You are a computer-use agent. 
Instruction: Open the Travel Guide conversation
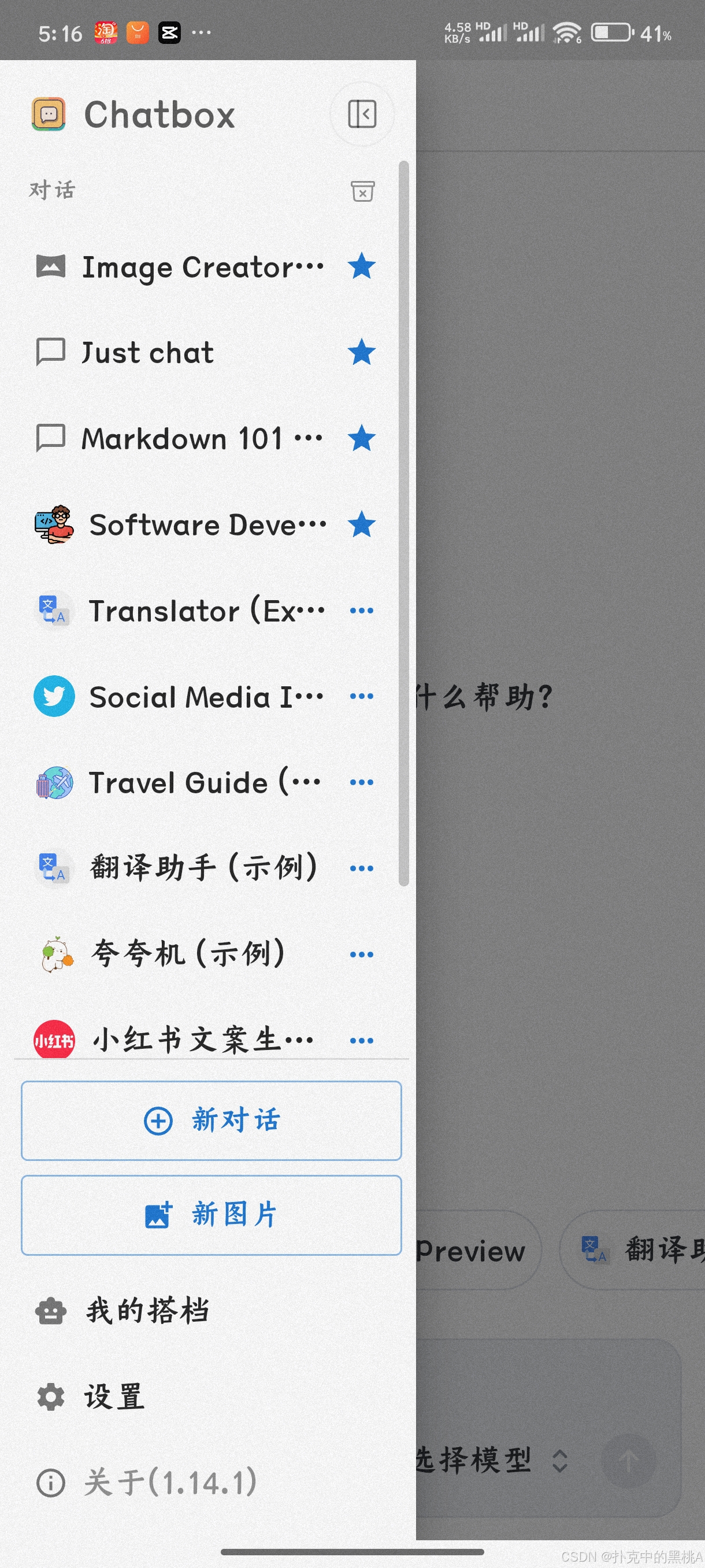[x=205, y=782]
